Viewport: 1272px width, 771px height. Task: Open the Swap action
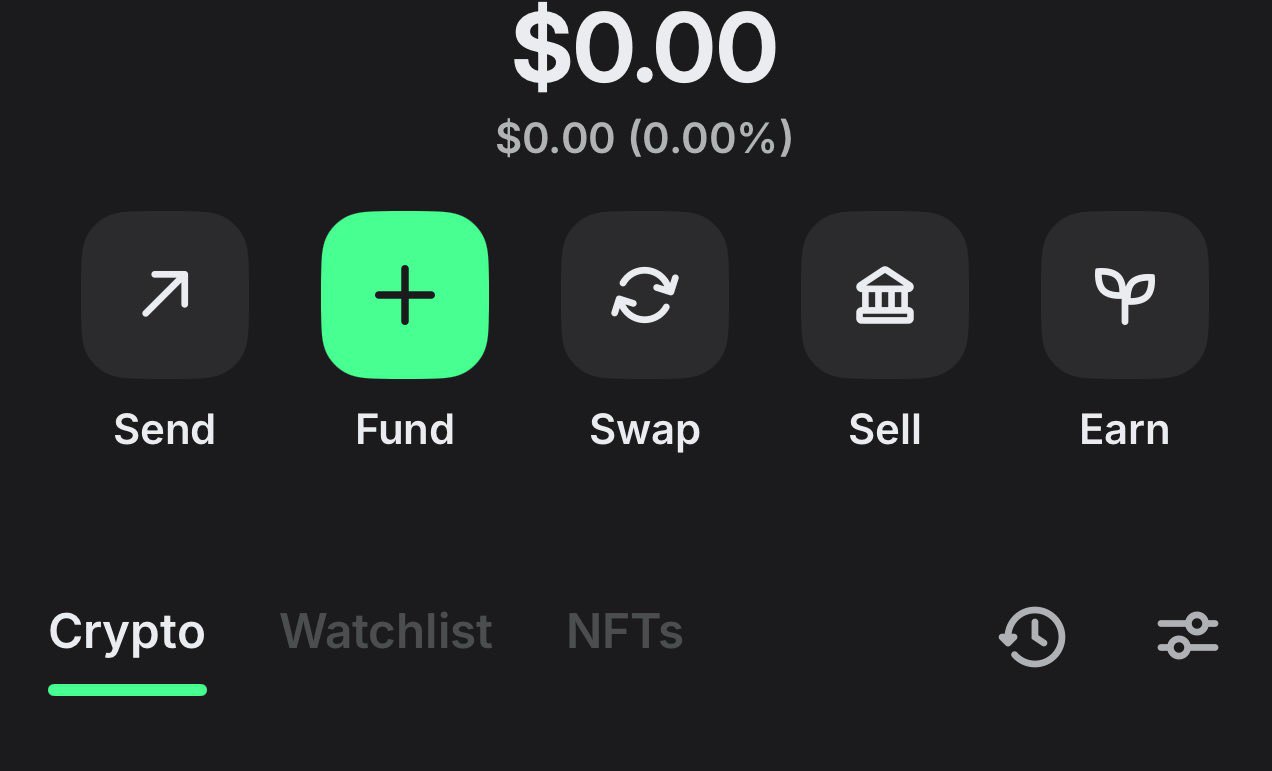[645, 295]
